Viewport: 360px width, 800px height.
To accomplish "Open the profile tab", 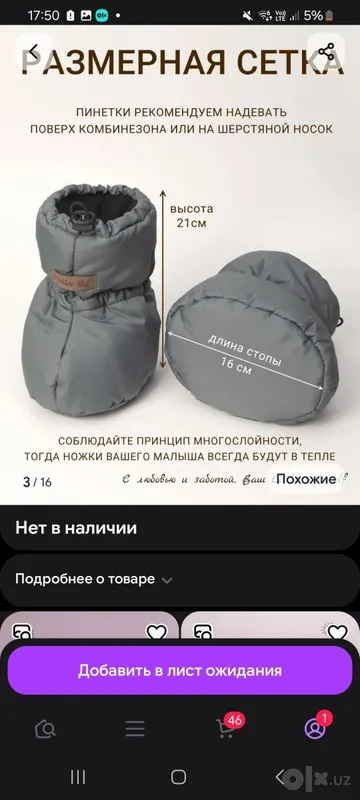I will pyautogui.click(x=316, y=727).
